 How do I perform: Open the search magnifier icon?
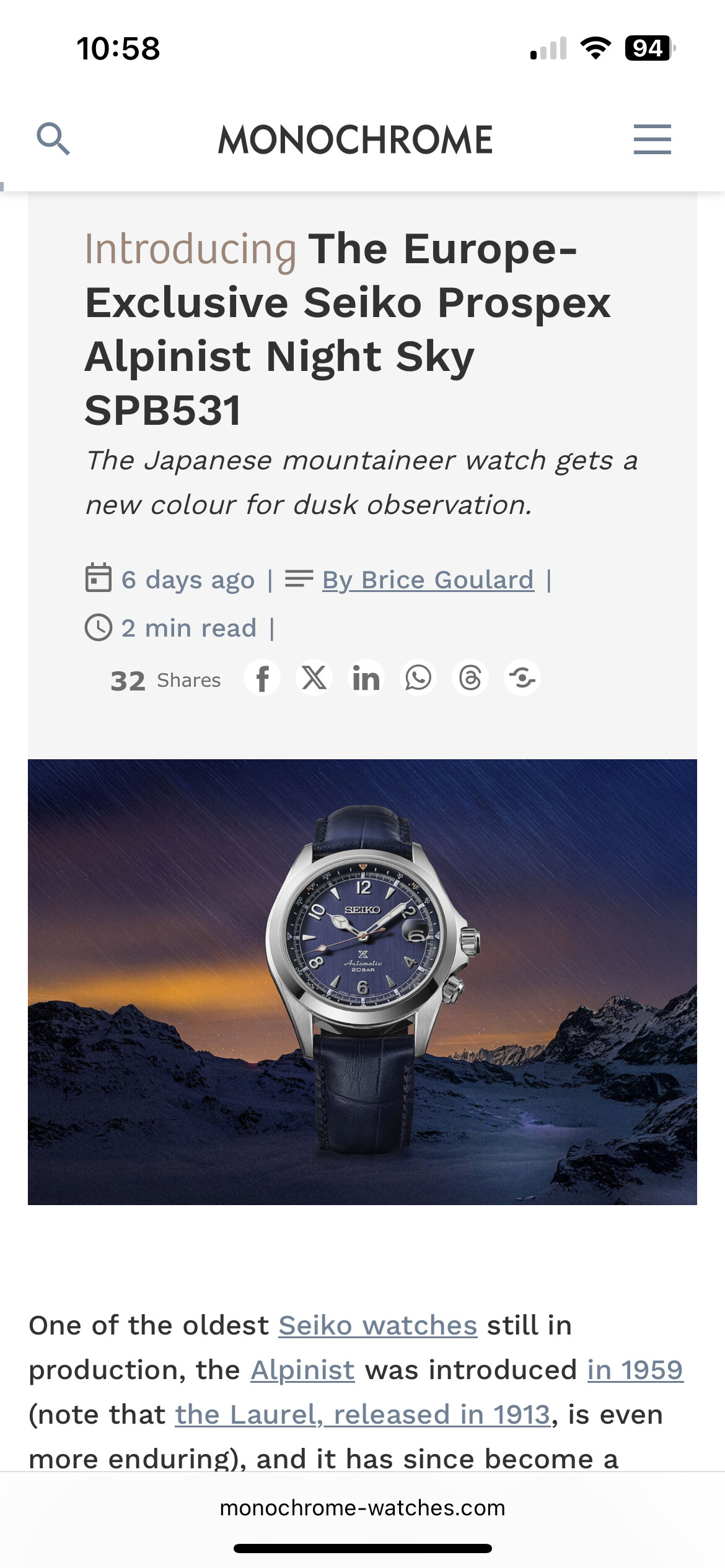53,139
